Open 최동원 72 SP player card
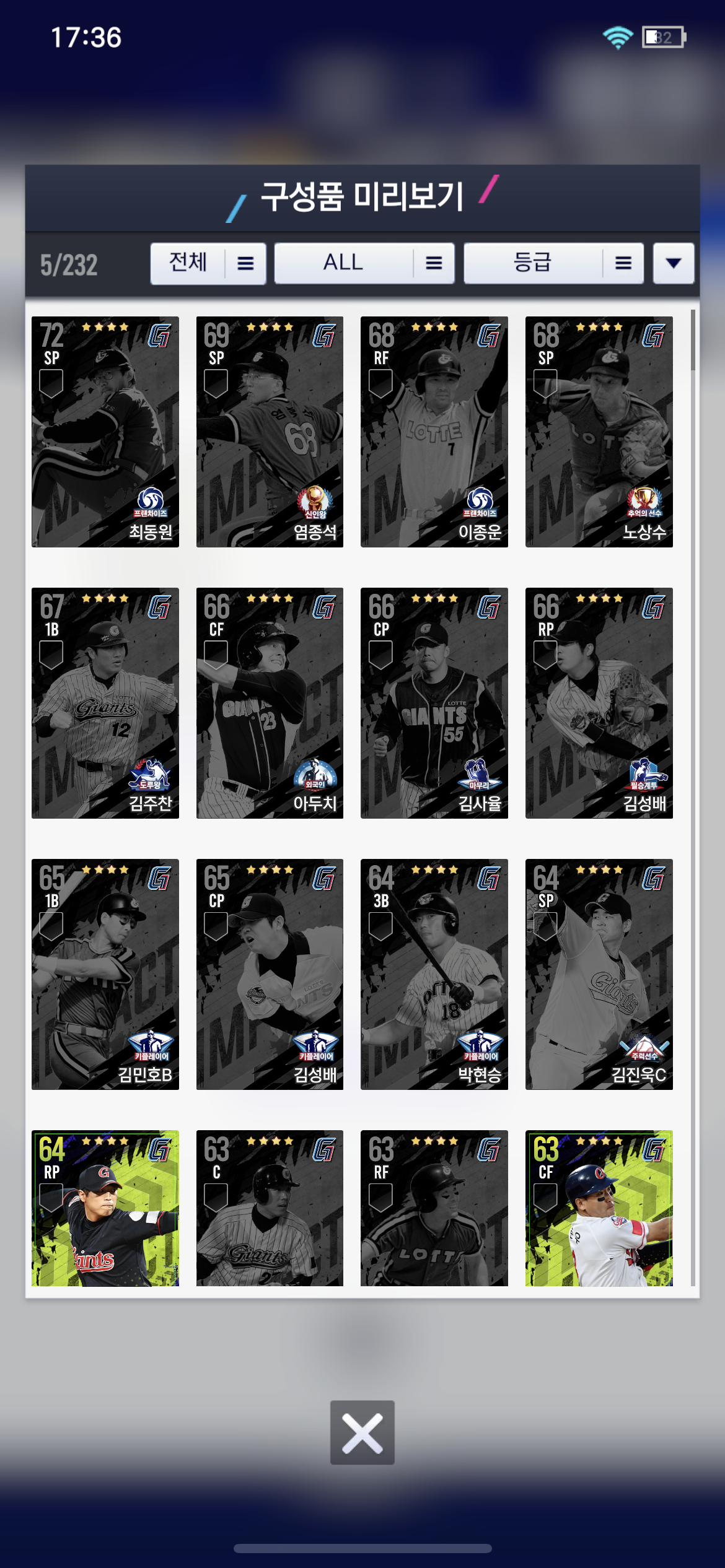725x1568 pixels. (x=105, y=432)
